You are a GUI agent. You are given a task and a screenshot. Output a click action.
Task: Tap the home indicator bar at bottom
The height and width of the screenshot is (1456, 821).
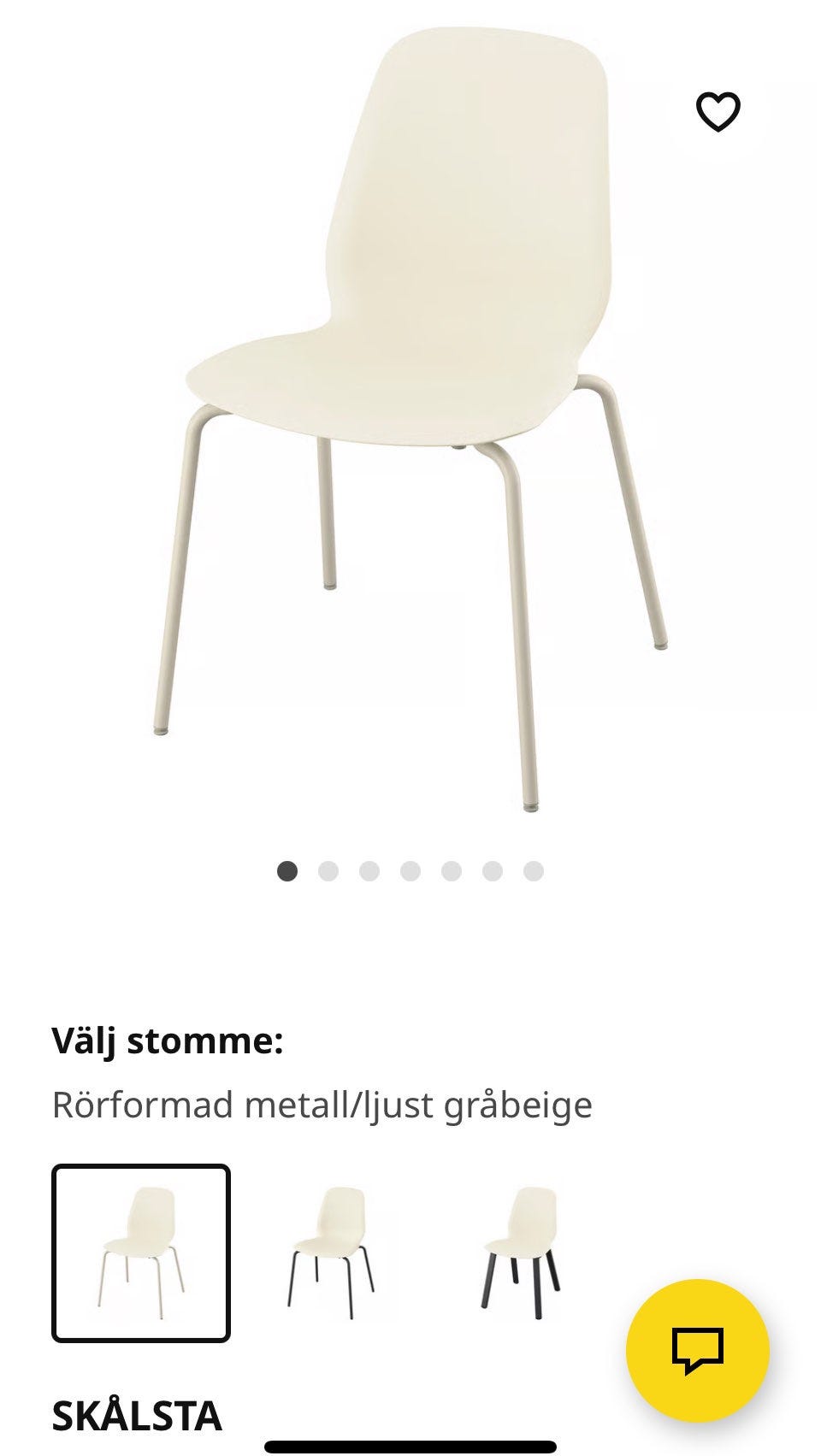410,1447
